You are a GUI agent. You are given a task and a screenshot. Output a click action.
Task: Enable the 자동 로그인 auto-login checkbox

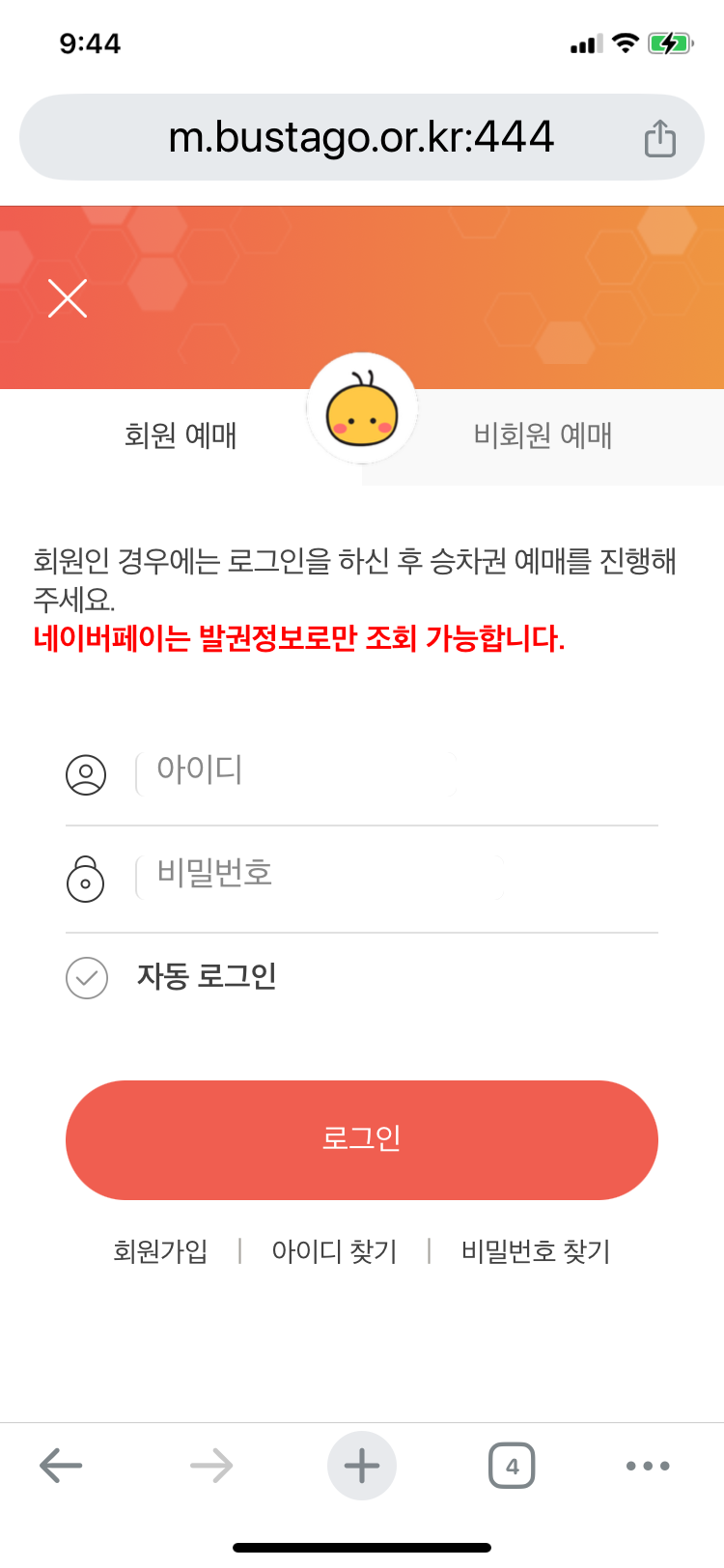tap(86, 978)
